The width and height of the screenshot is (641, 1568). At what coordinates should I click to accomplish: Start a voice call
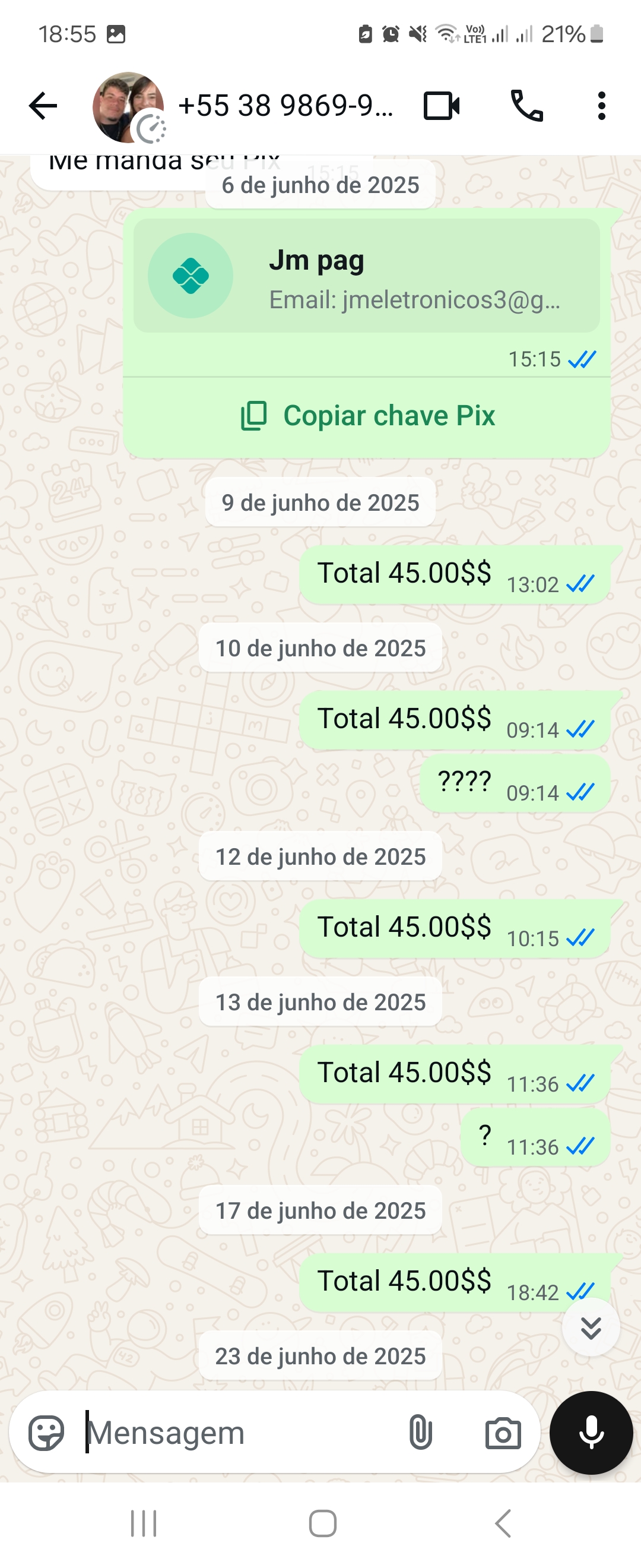pos(526,106)
